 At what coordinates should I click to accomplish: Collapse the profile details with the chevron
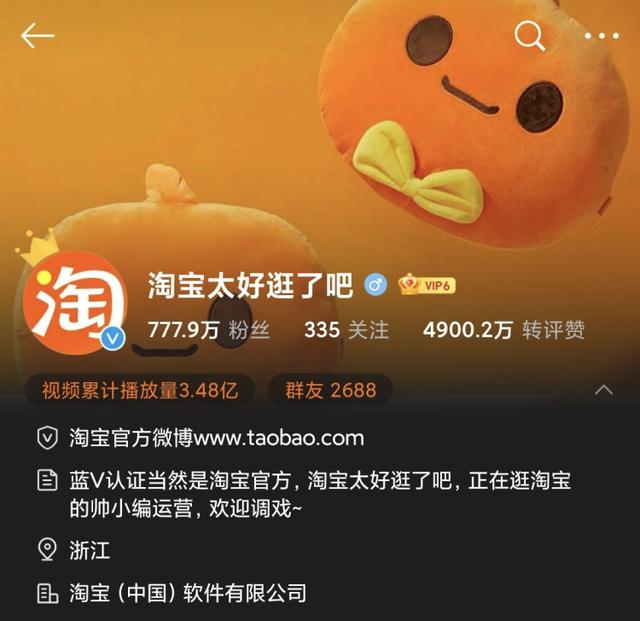coord(603,390)
